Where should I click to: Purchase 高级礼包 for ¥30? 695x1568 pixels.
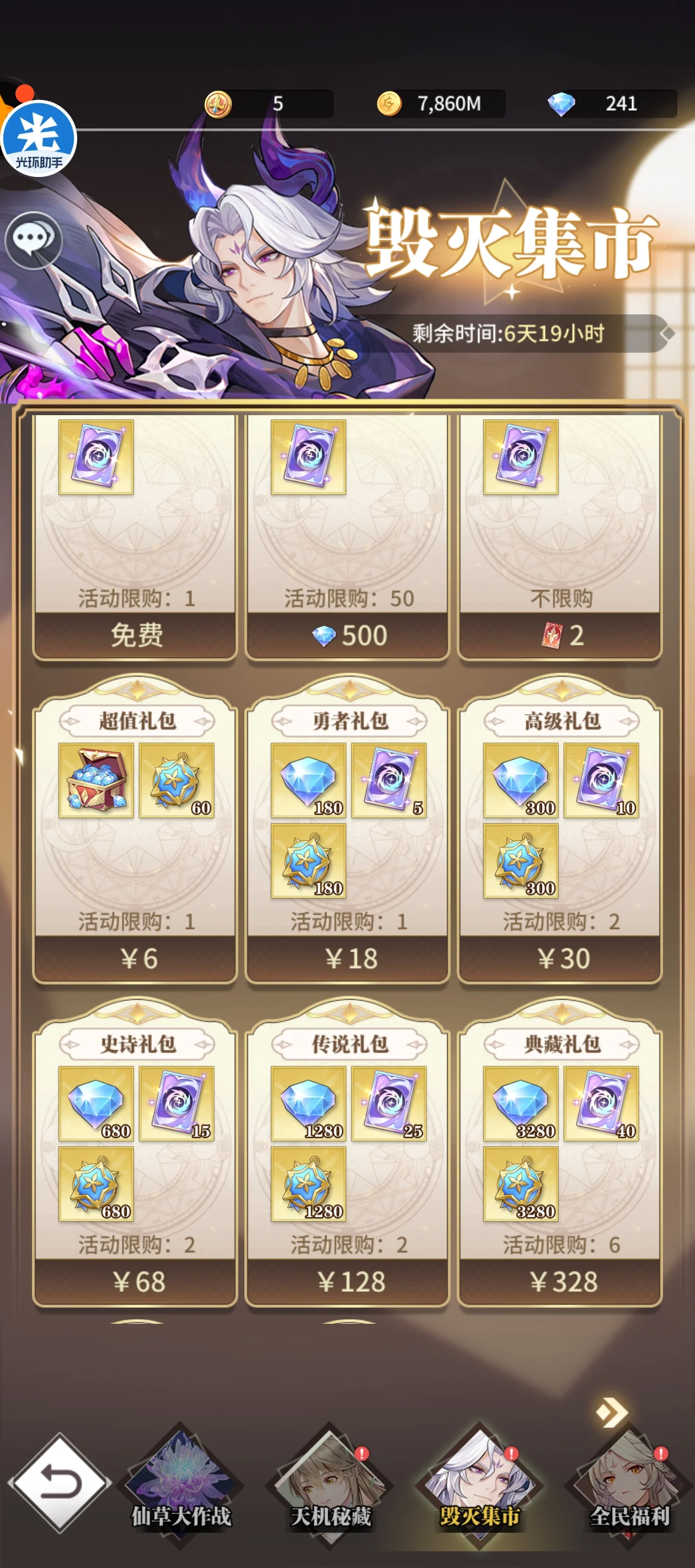point(560,959)
